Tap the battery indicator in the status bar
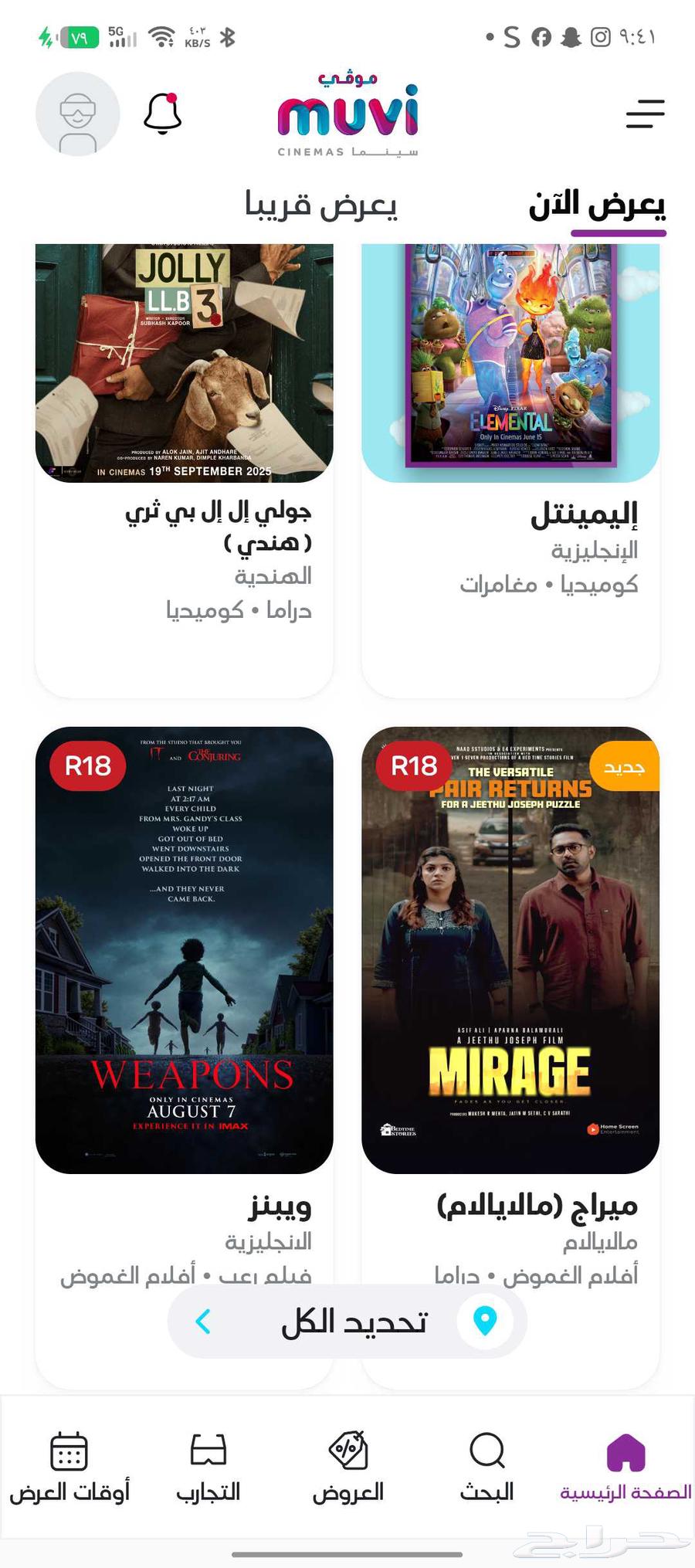 pyautogui.click(x=75, y=35)
